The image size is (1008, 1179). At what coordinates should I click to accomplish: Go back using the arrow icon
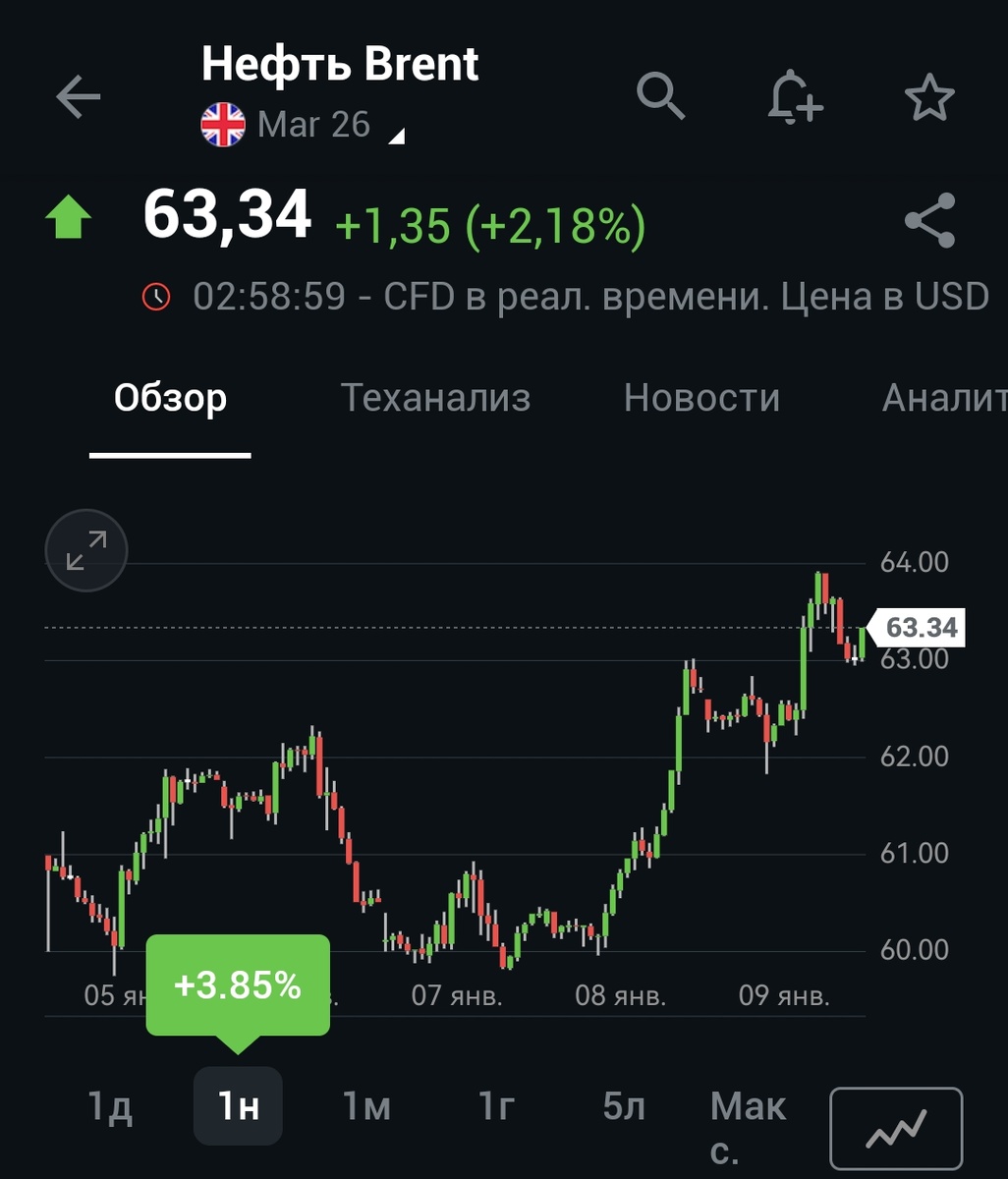coord(79,97)
